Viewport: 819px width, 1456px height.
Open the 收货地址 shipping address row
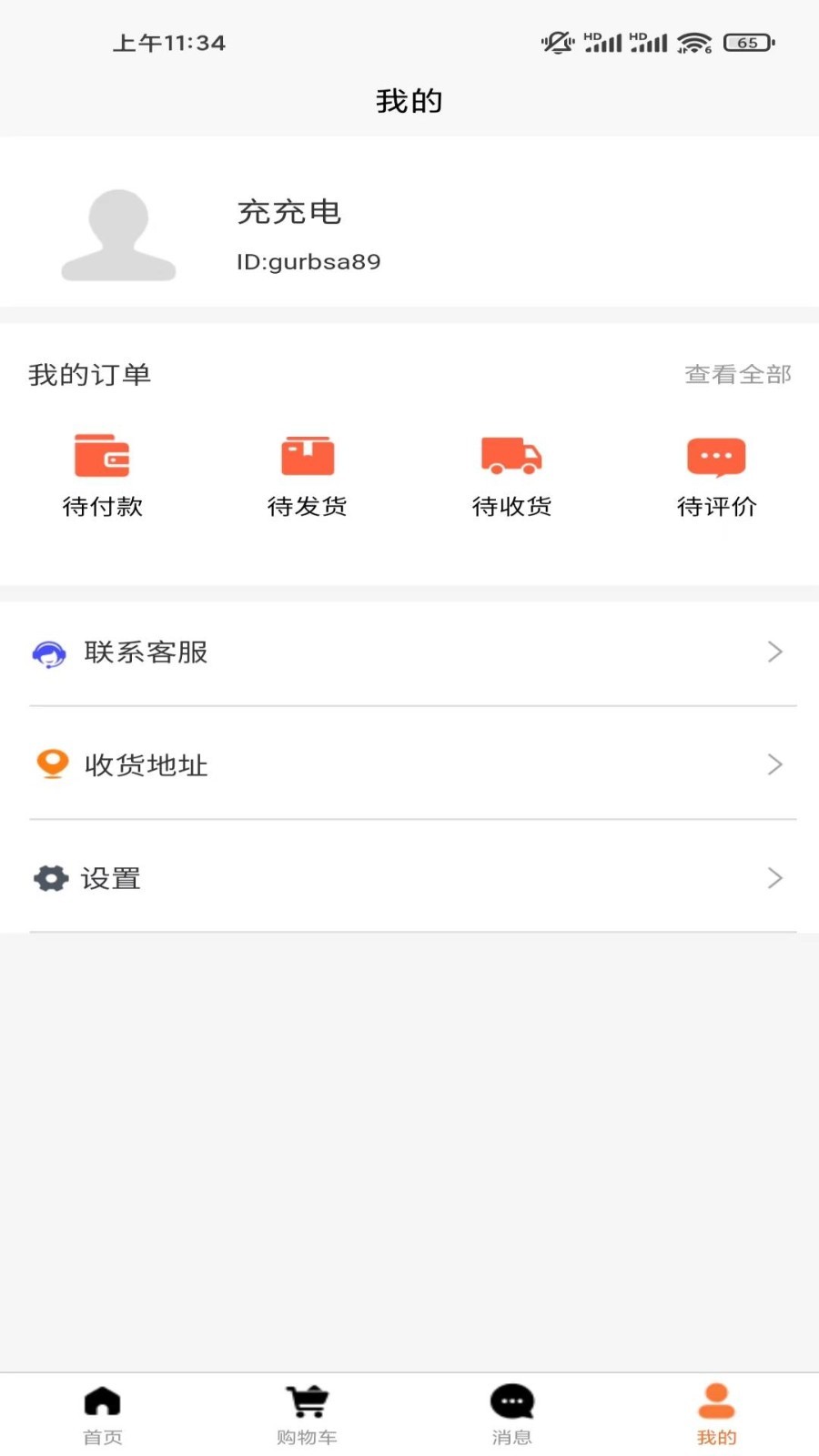point(409,764)
